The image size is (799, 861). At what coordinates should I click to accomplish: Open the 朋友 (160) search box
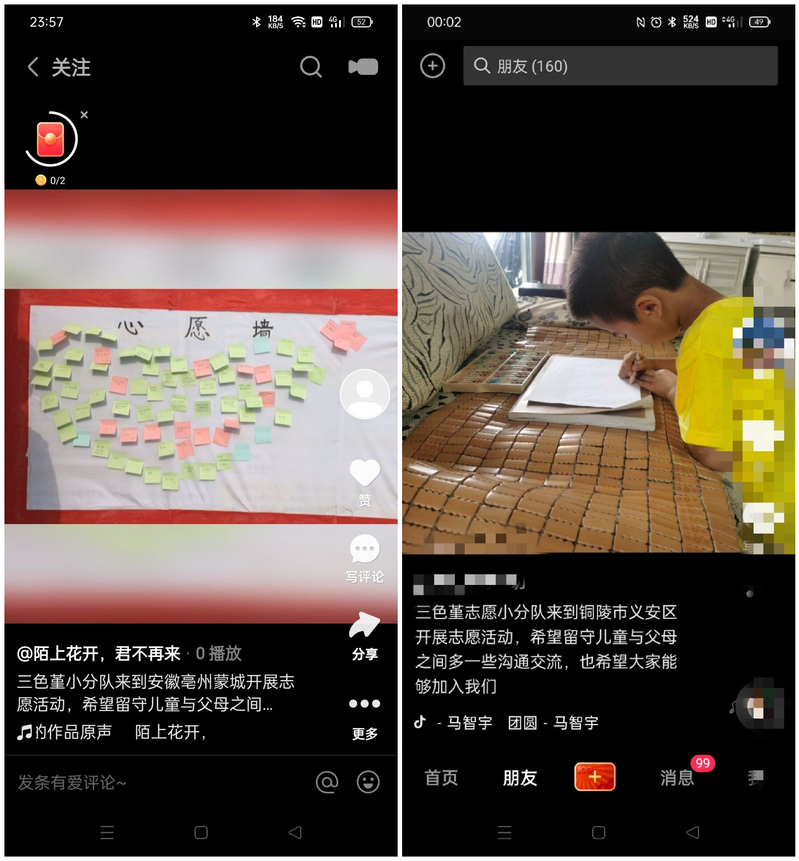coord(620,66)
